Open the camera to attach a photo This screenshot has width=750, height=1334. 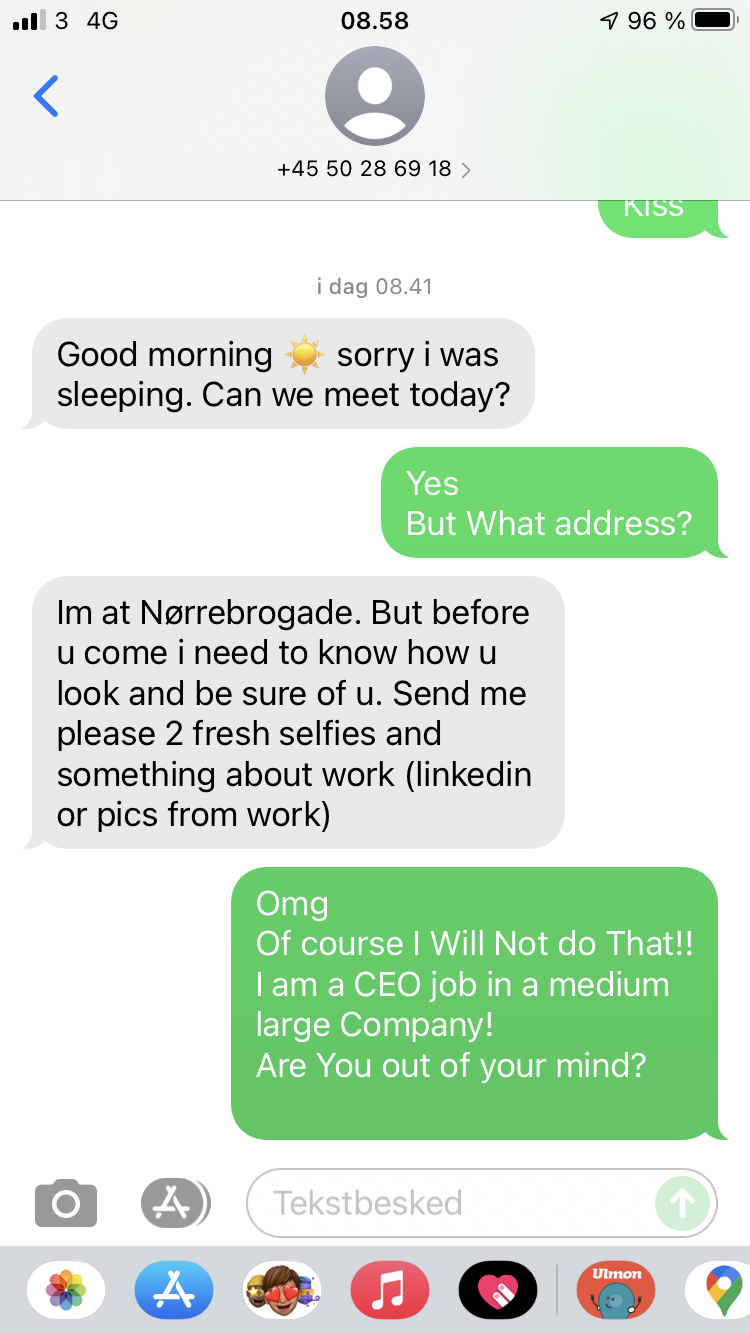pos(66,1203)
